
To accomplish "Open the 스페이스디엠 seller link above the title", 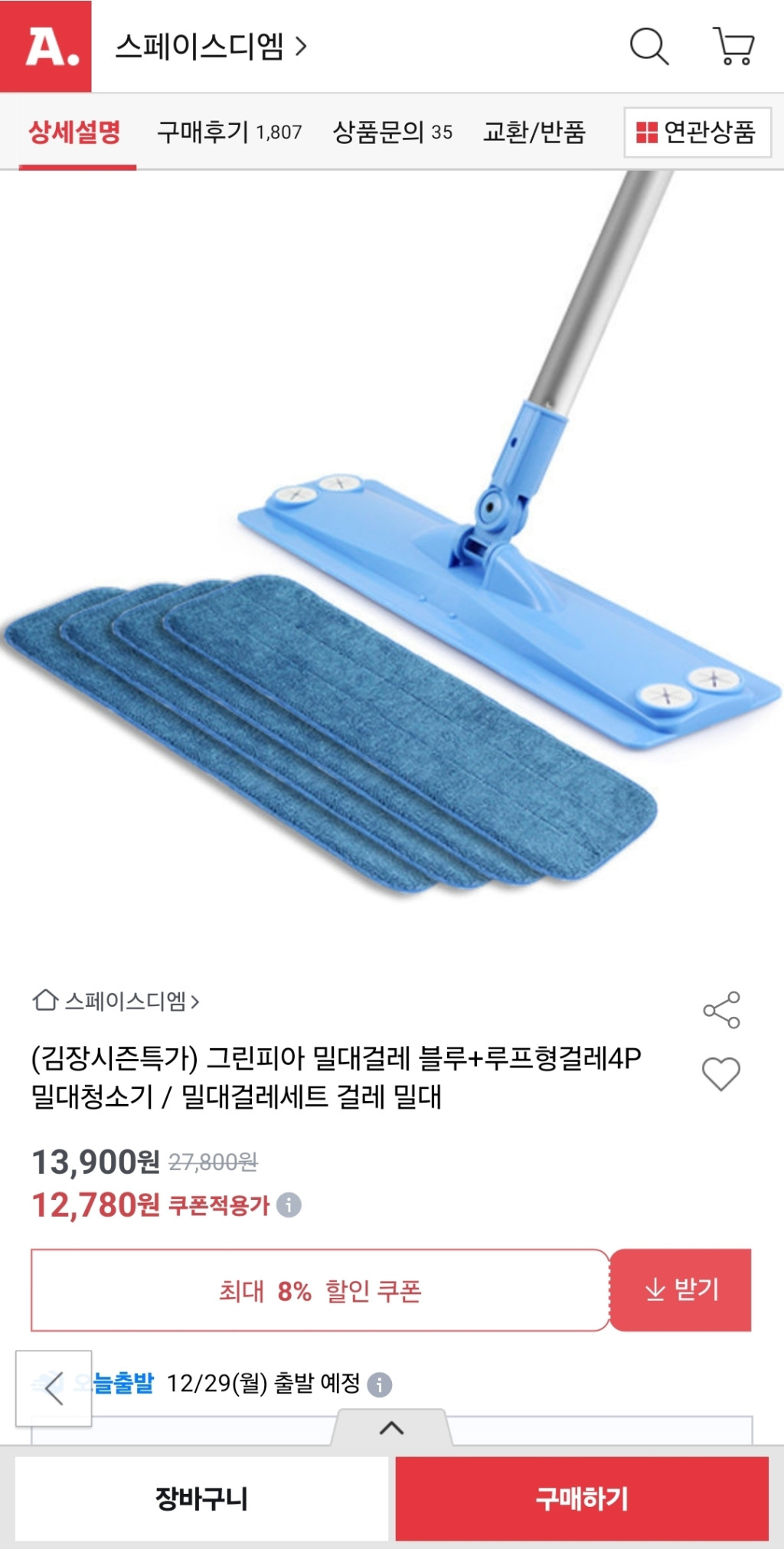I will (x=116, y=1001).
